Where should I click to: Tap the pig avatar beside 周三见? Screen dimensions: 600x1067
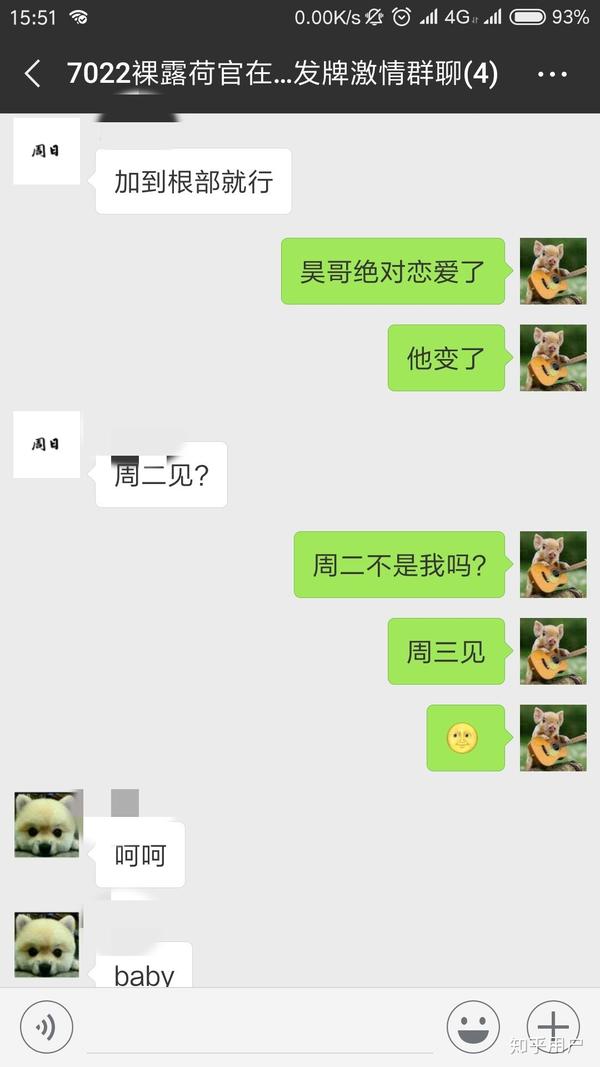tap(553, 652)
